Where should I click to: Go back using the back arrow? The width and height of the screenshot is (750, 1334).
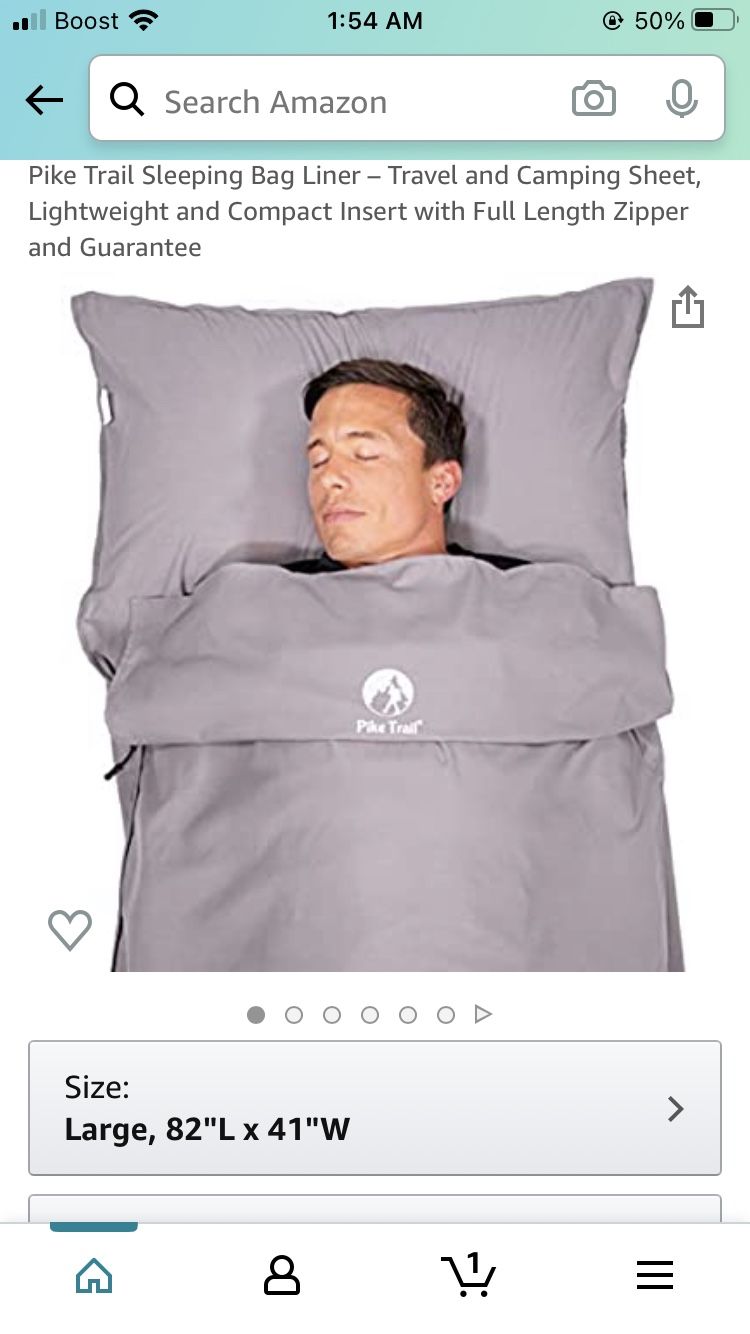tap(45, 100)
